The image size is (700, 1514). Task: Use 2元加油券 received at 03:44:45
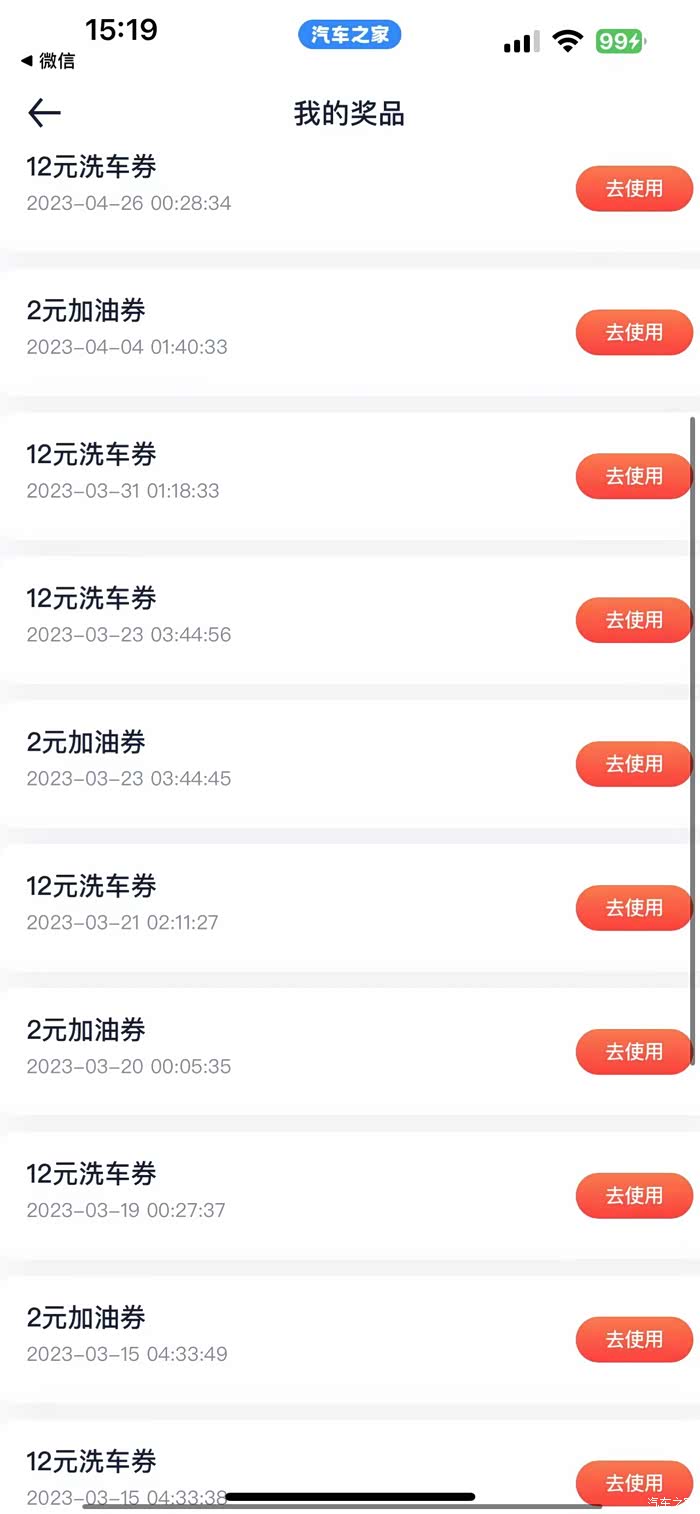634,765
